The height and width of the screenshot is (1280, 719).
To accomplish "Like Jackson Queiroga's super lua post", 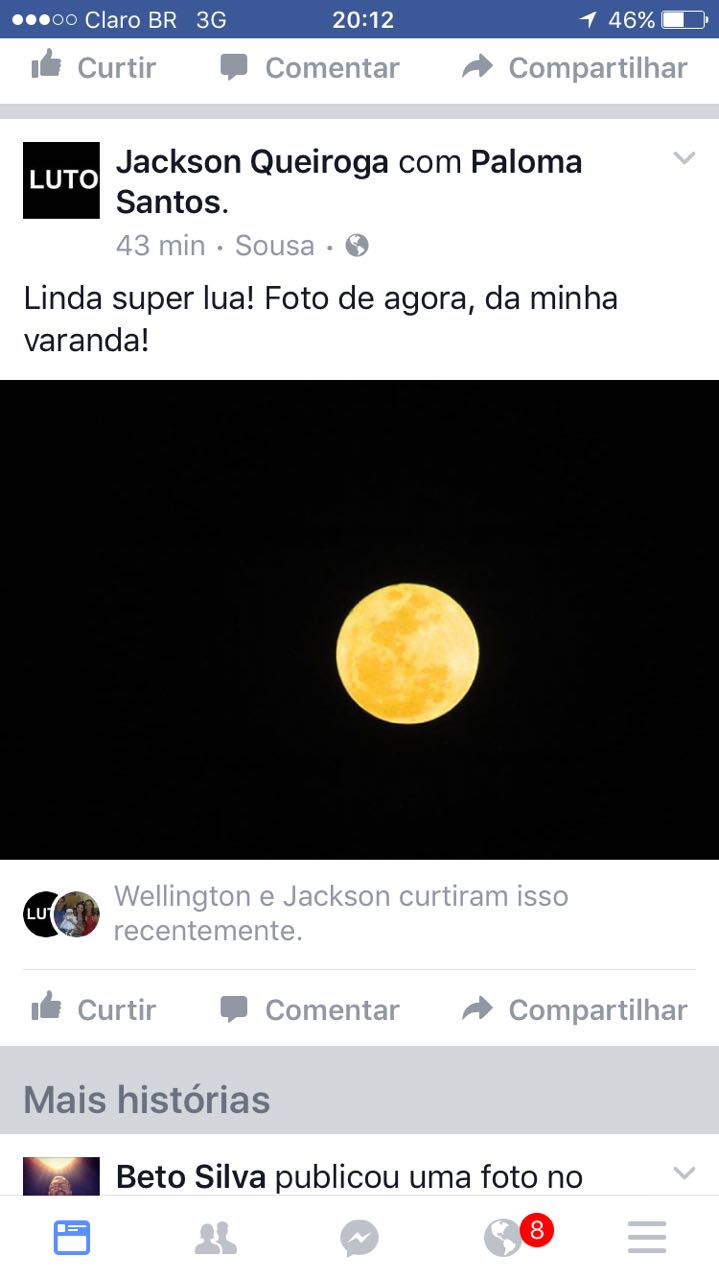I will click(x=94, y=1009).
